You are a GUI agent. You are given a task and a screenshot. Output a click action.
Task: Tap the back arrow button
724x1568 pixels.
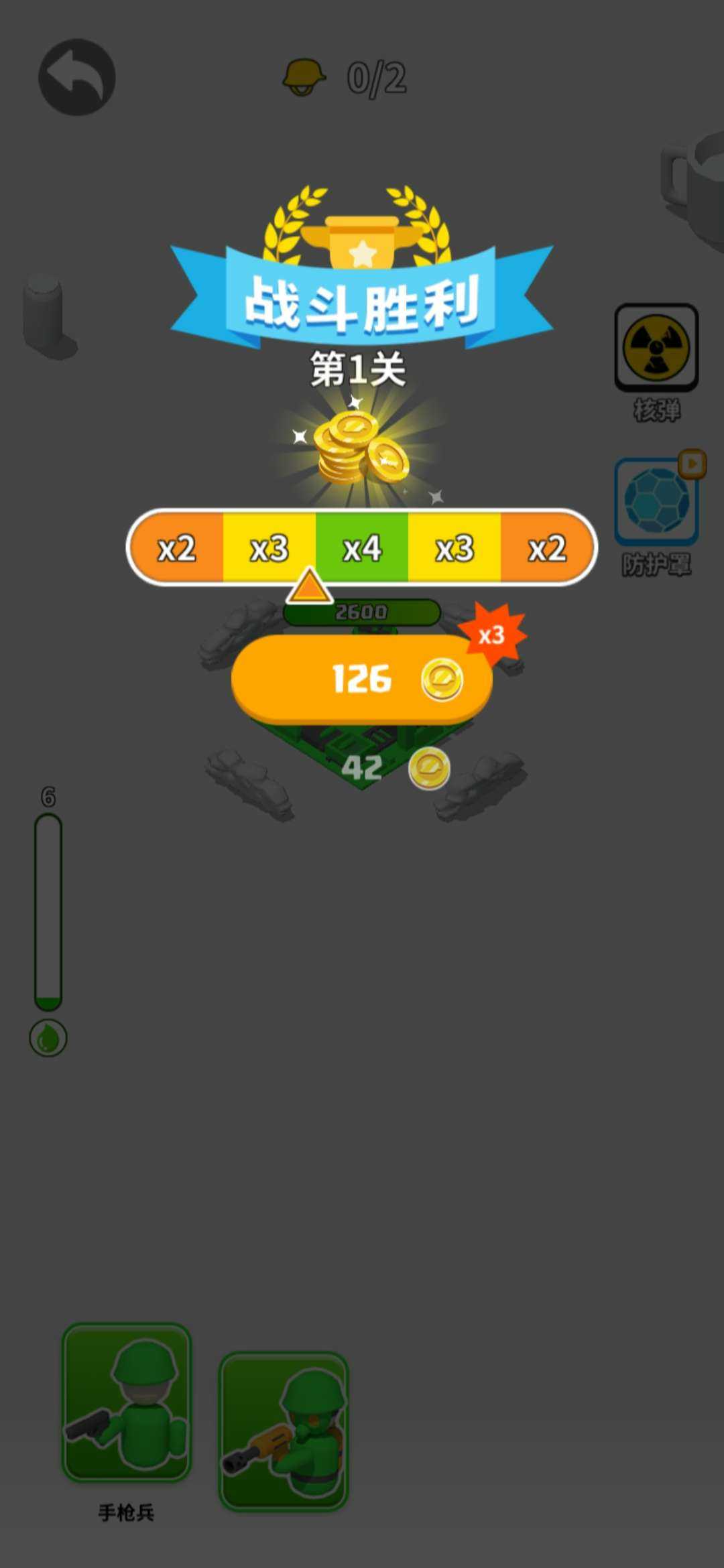click(76, 78)
